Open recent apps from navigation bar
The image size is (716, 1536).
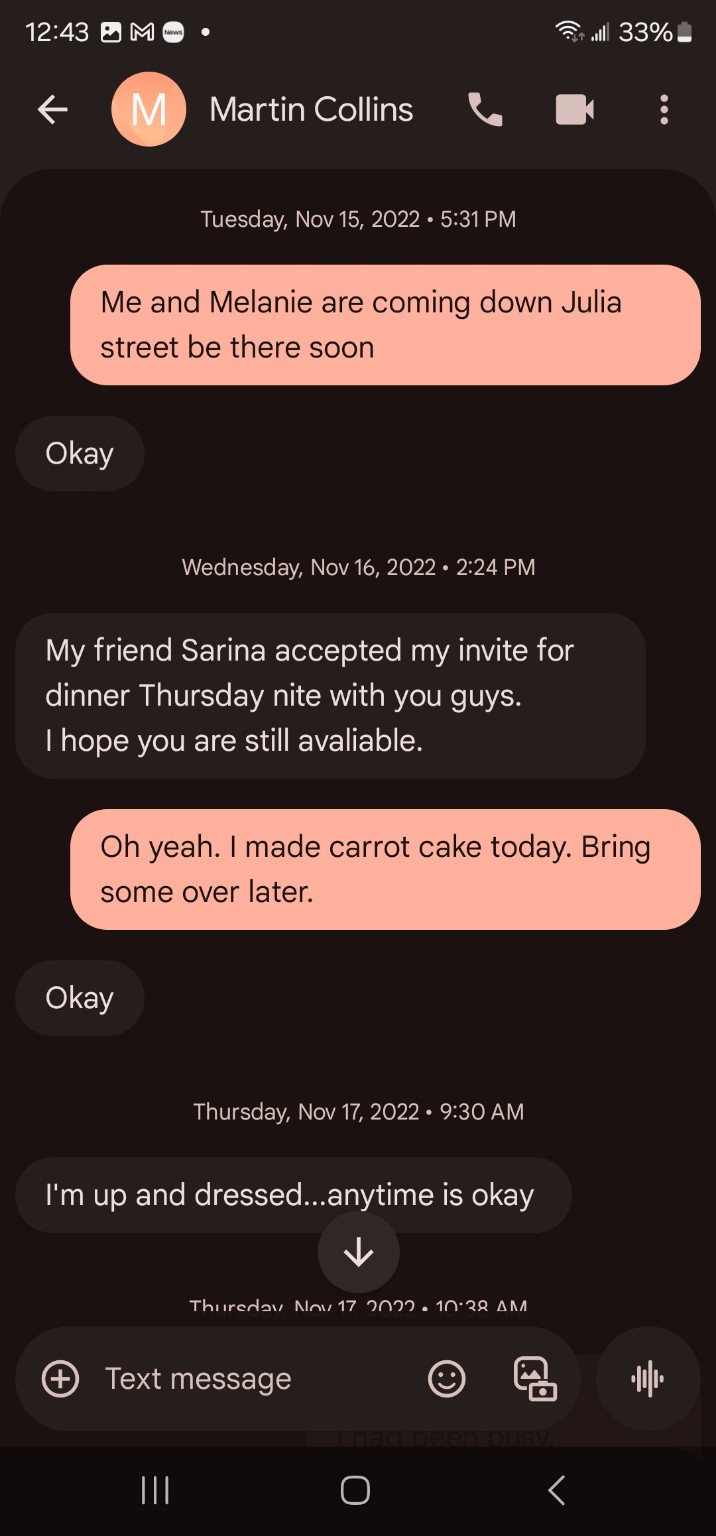coord(155,1490)
